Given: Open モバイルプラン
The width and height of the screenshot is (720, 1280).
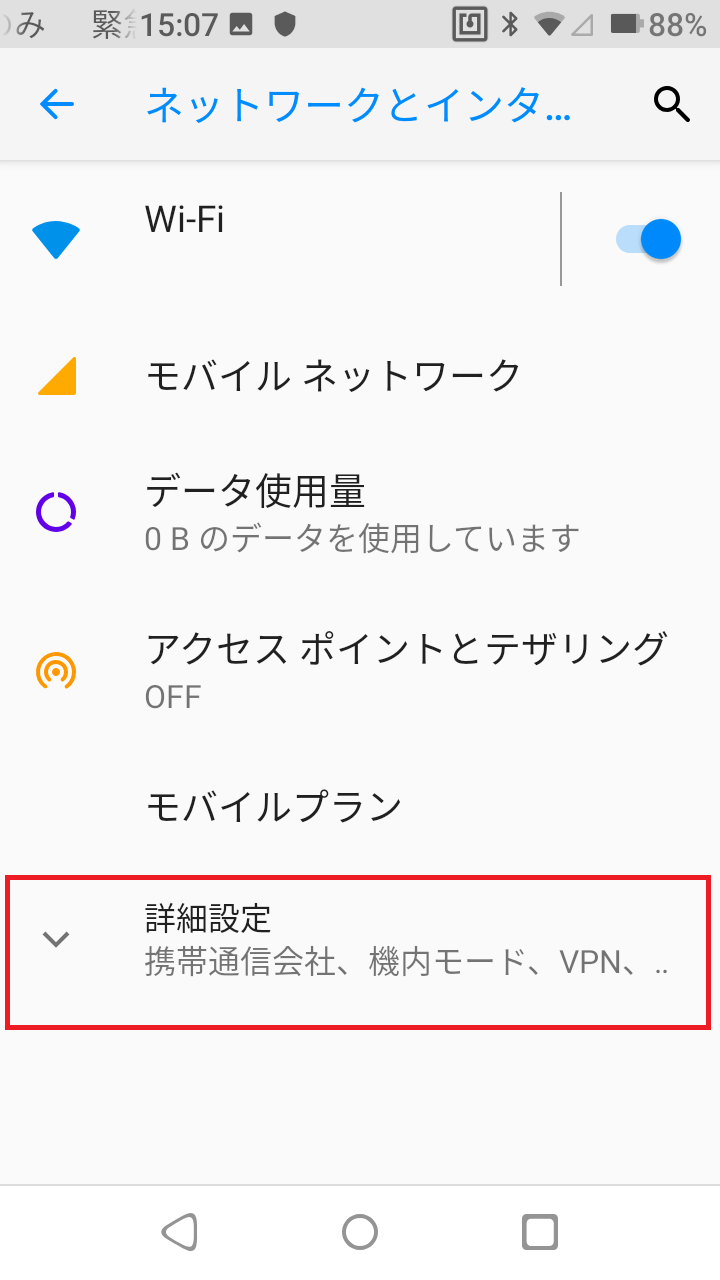Looking at the screenshot, I should pyautogui.click(x=360, y=806).
